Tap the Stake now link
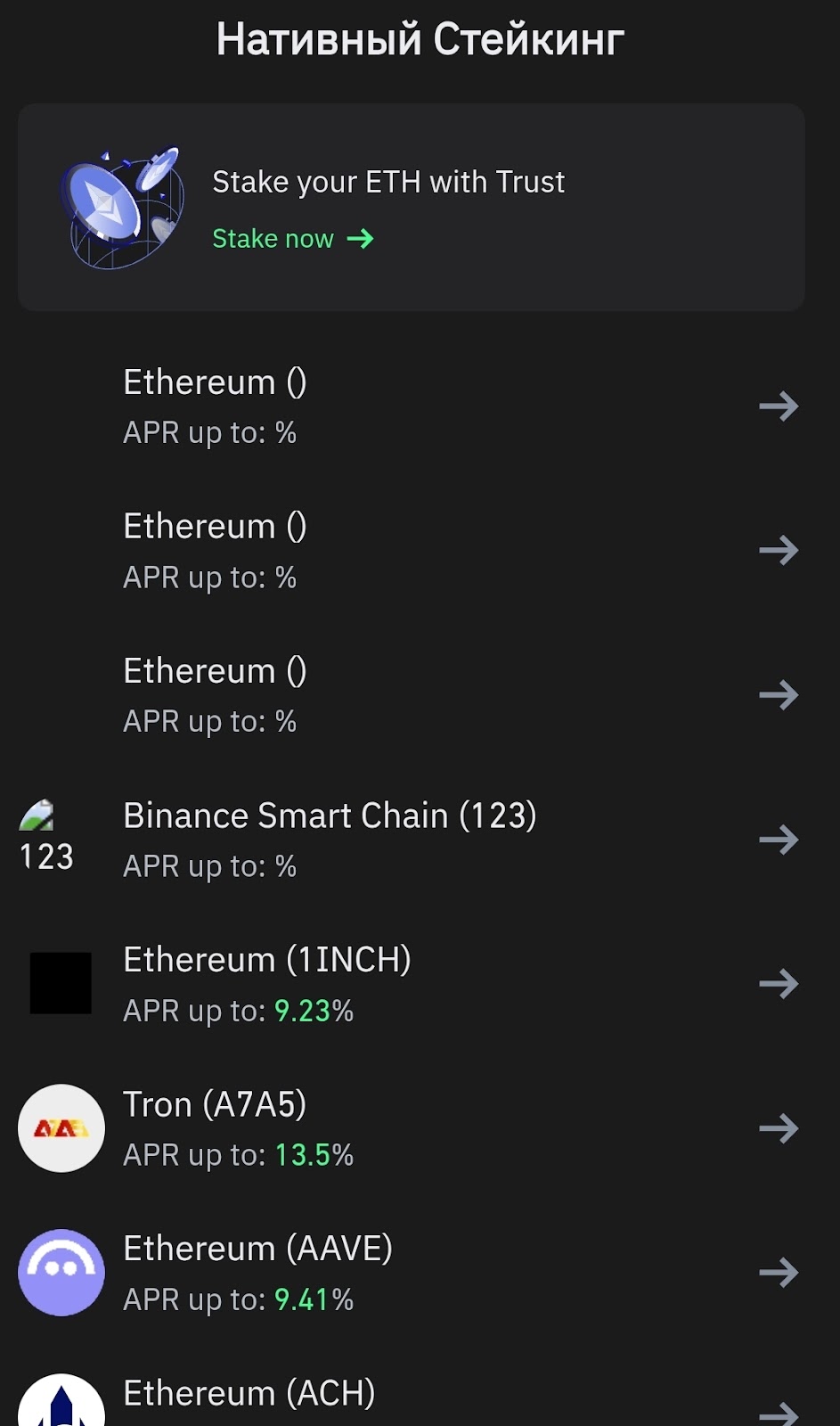The image size is (840, 1426). (292, 239)
